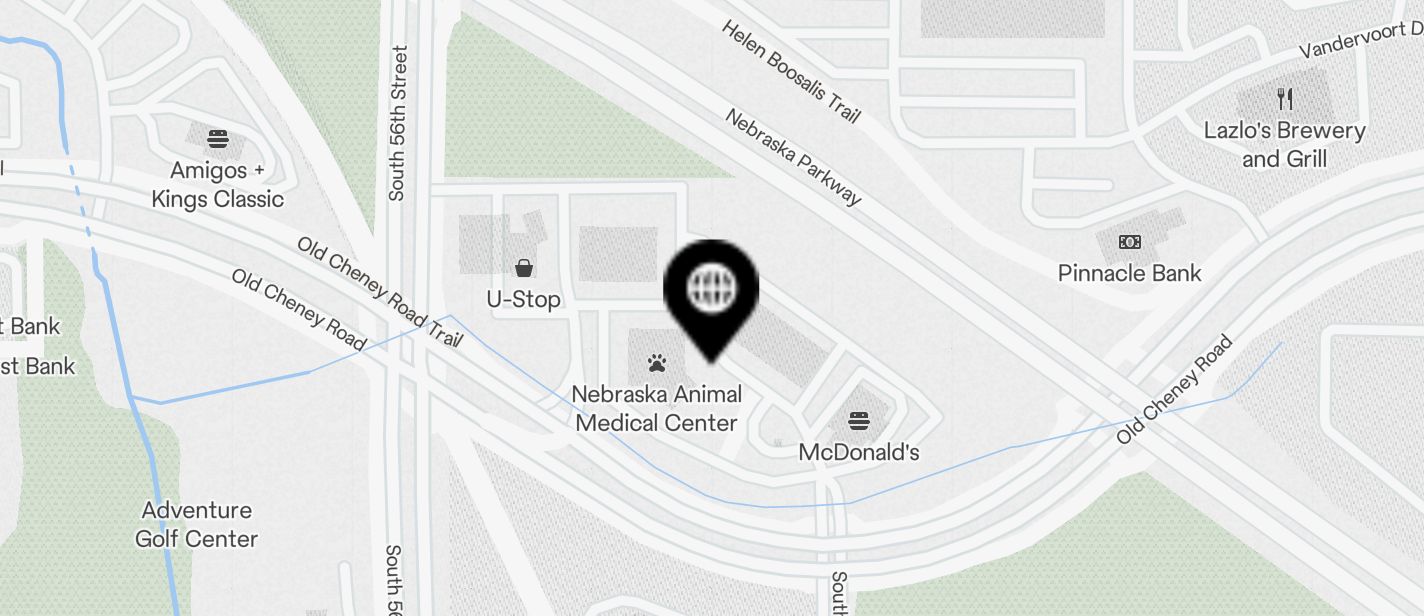Select the Amigos + Kings Classic marker
The image size is (1424, 616).
click(x=218, y=138)
